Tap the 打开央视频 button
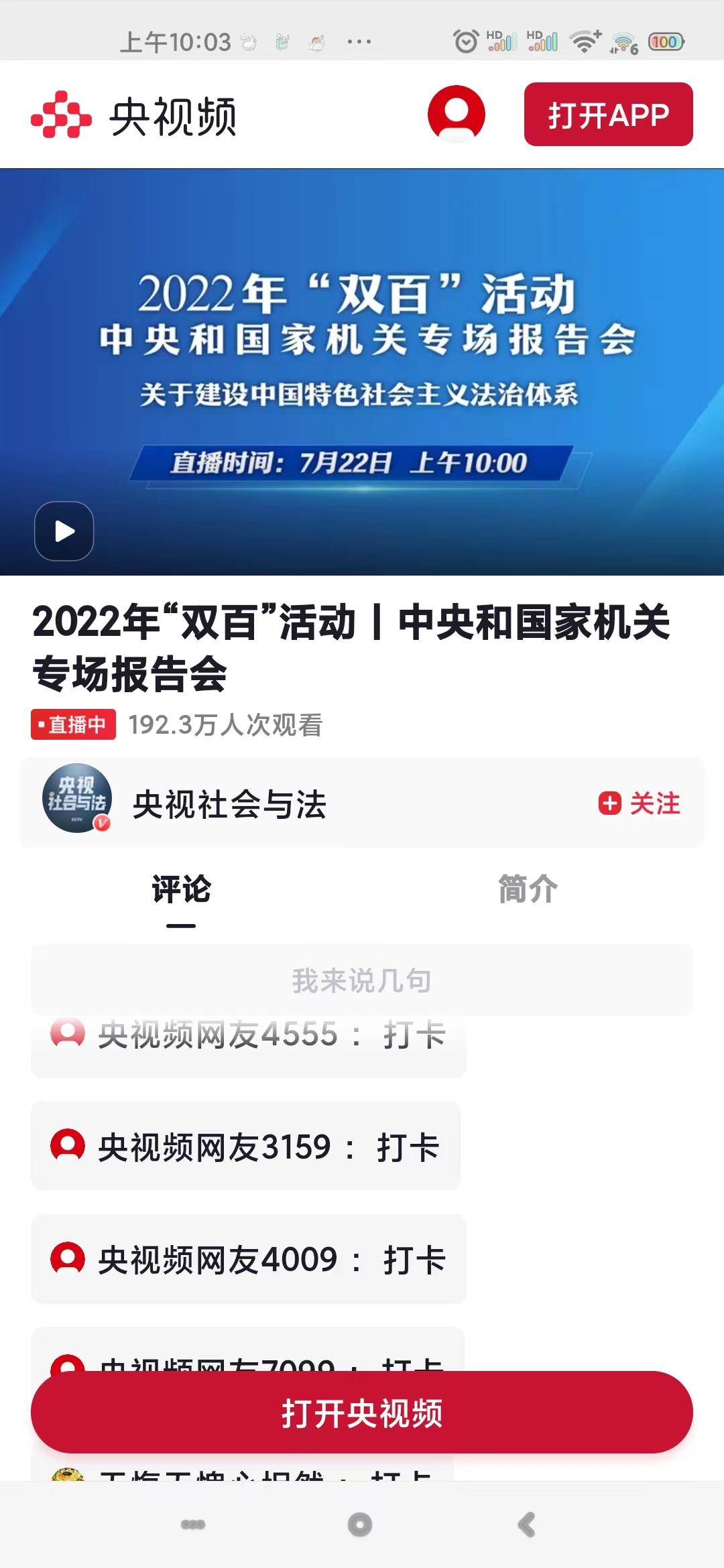 point(362,1413)
